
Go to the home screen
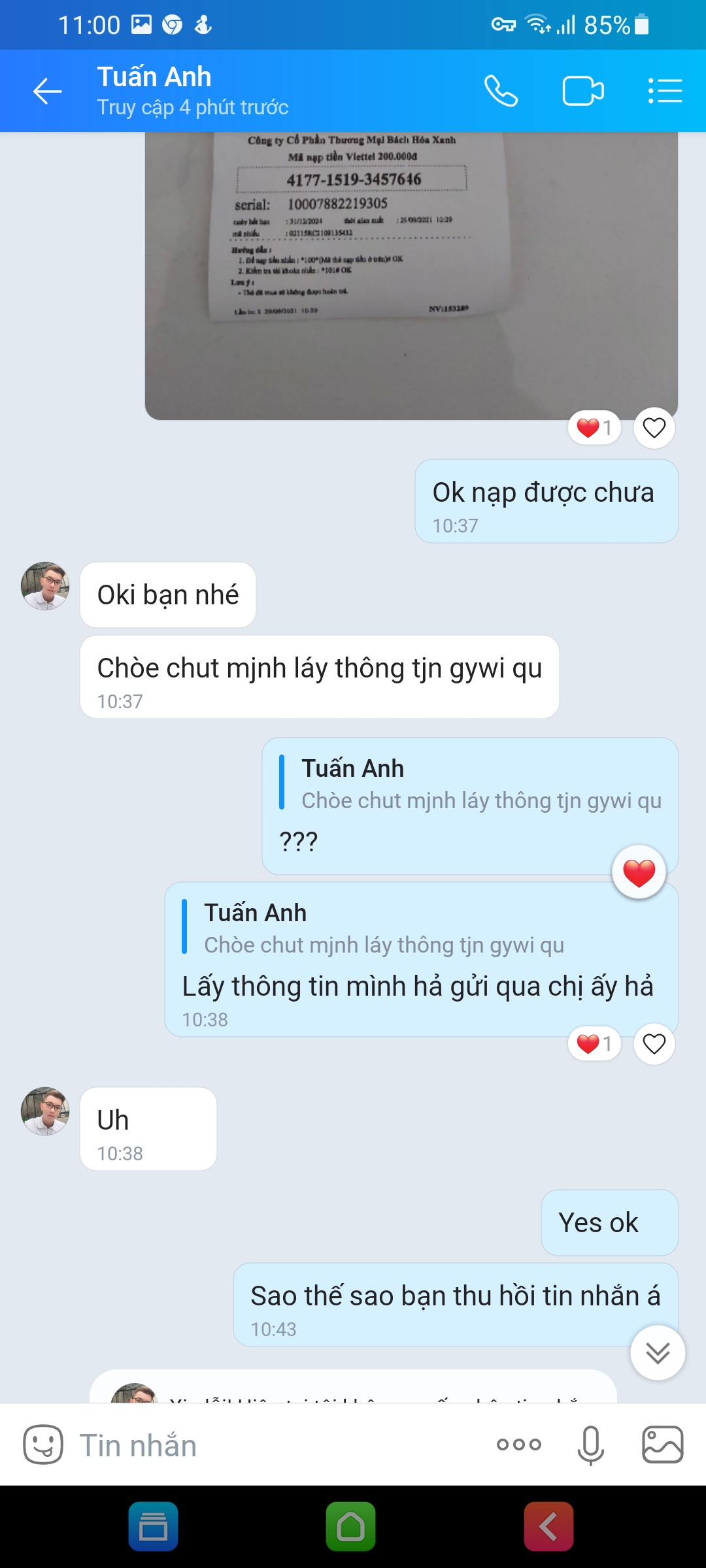tap(351, 1527)
